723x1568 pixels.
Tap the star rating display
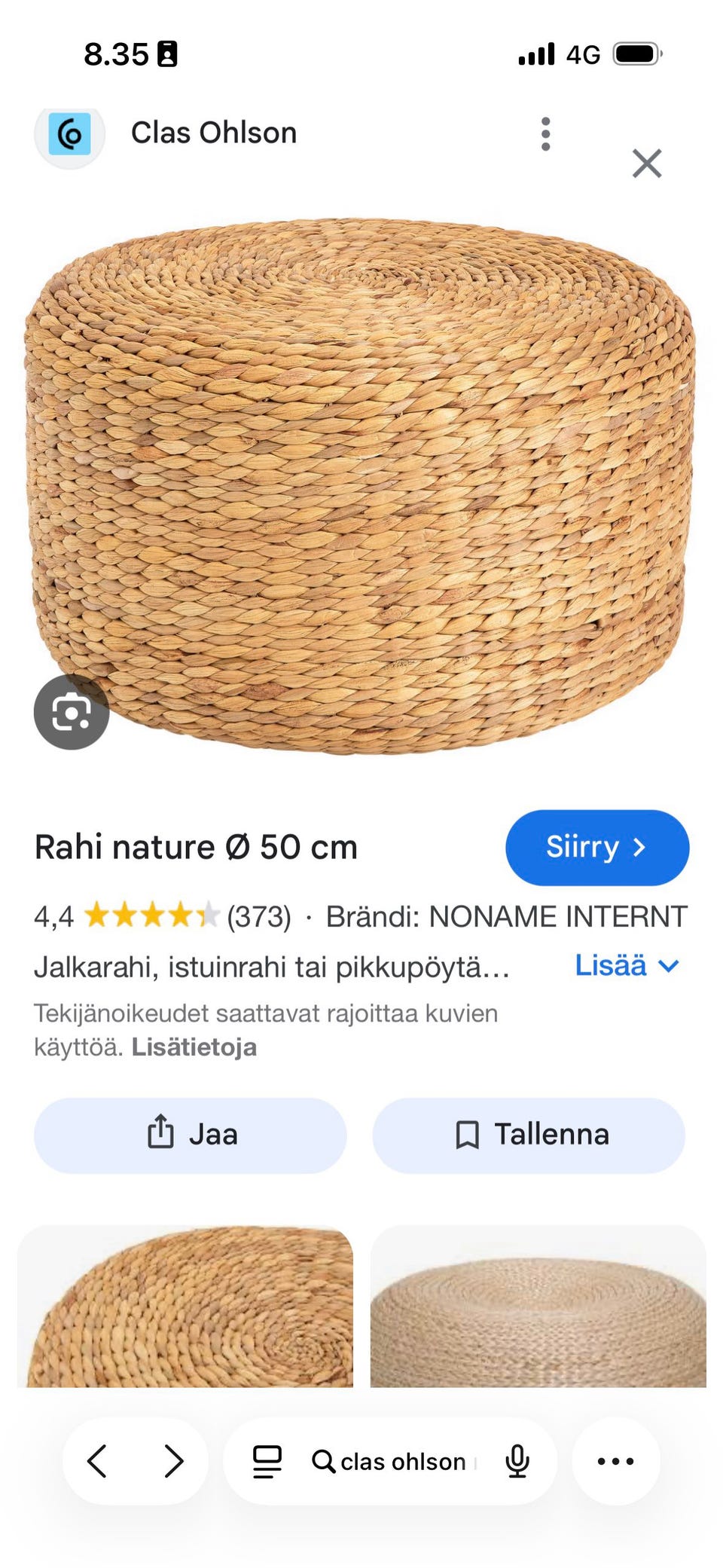click(151, 915)
